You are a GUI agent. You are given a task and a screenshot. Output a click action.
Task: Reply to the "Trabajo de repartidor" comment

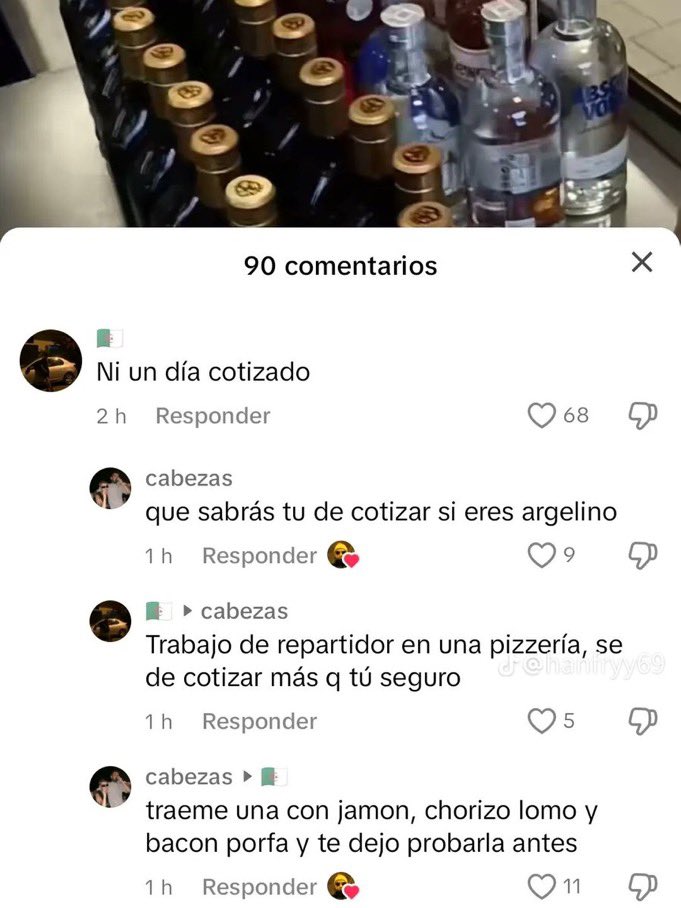coord(259,721)
